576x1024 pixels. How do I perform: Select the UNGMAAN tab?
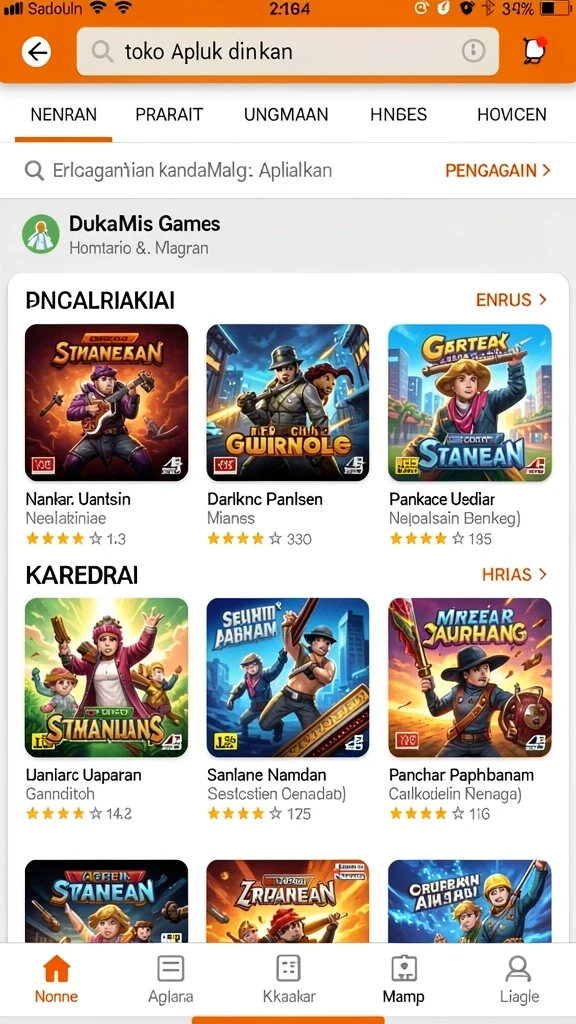[286, 115]
